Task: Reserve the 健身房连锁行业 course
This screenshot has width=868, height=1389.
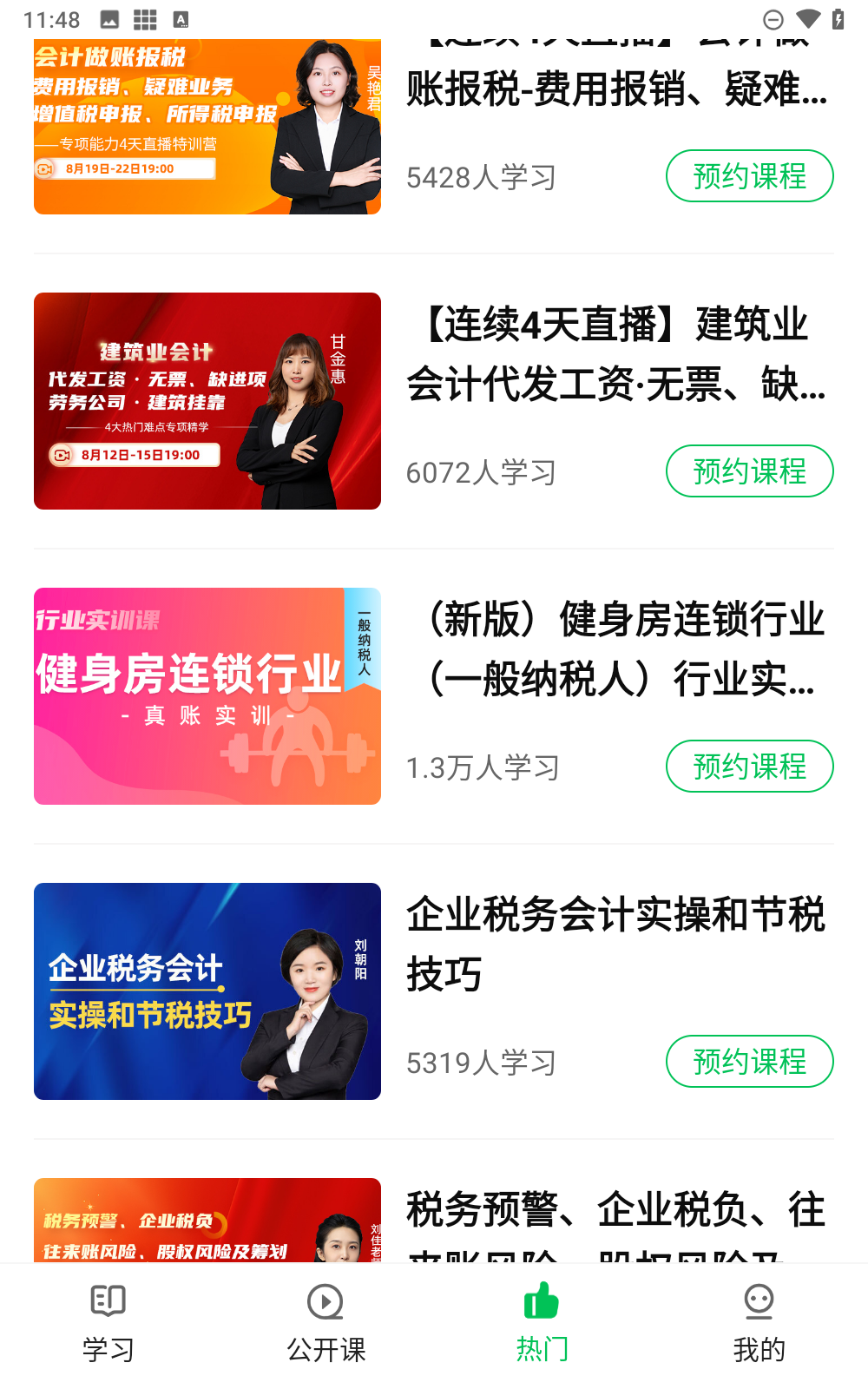Action: tap(749, 767)
